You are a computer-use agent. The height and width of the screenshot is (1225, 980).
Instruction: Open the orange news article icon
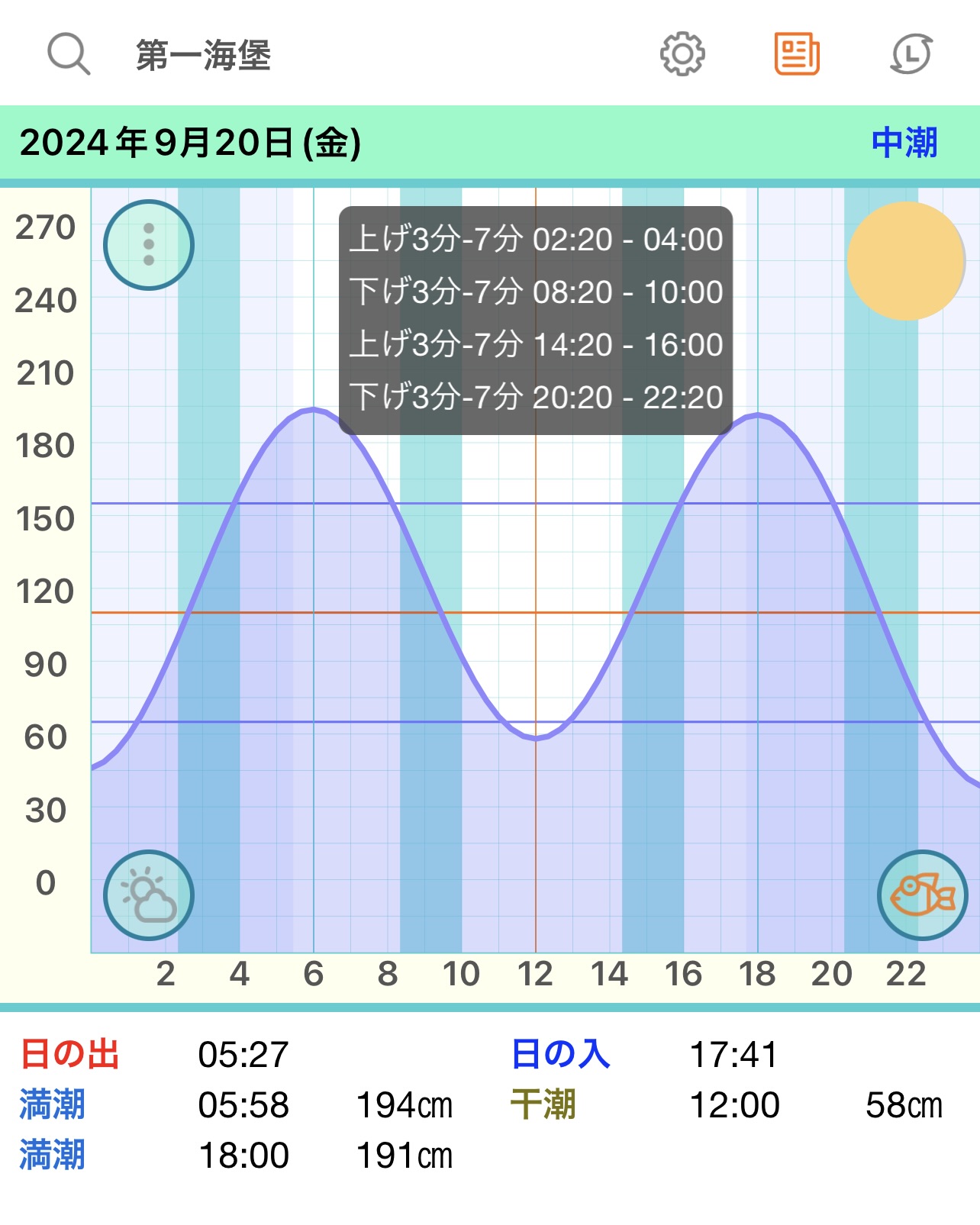point(797,54)
